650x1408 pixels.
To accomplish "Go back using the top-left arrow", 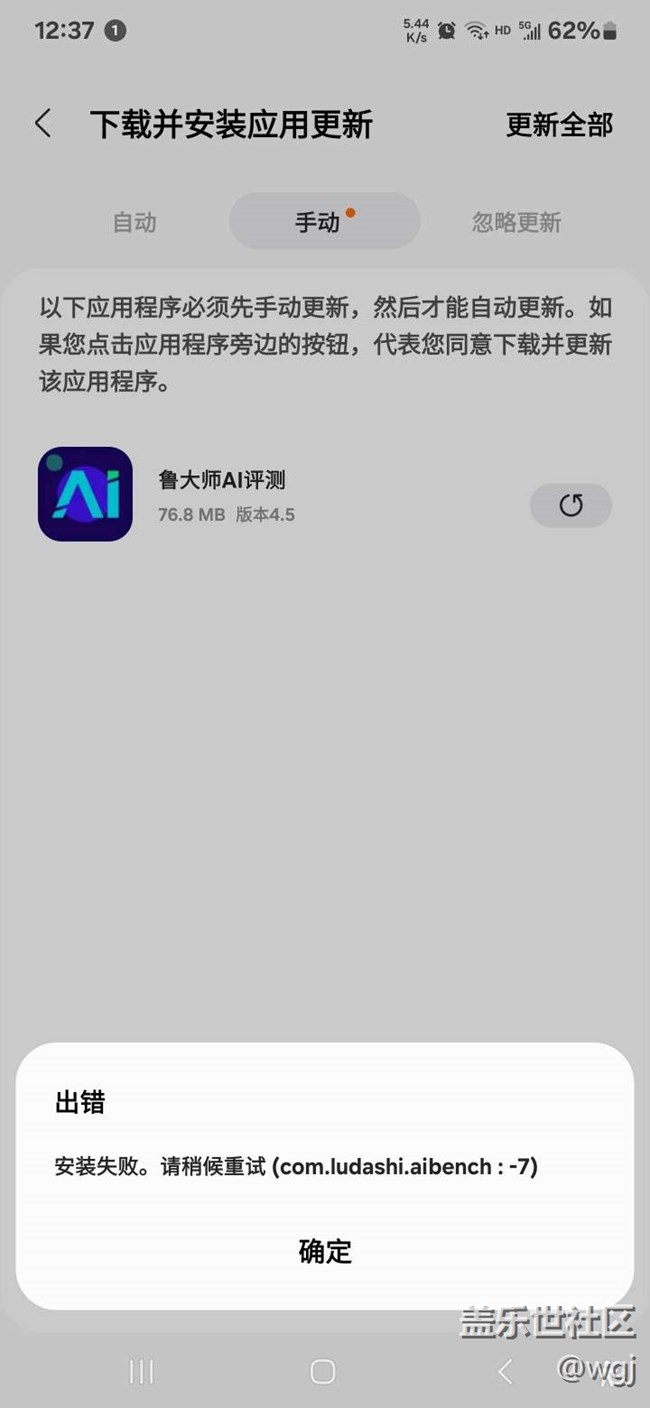I will coord(43,124).
